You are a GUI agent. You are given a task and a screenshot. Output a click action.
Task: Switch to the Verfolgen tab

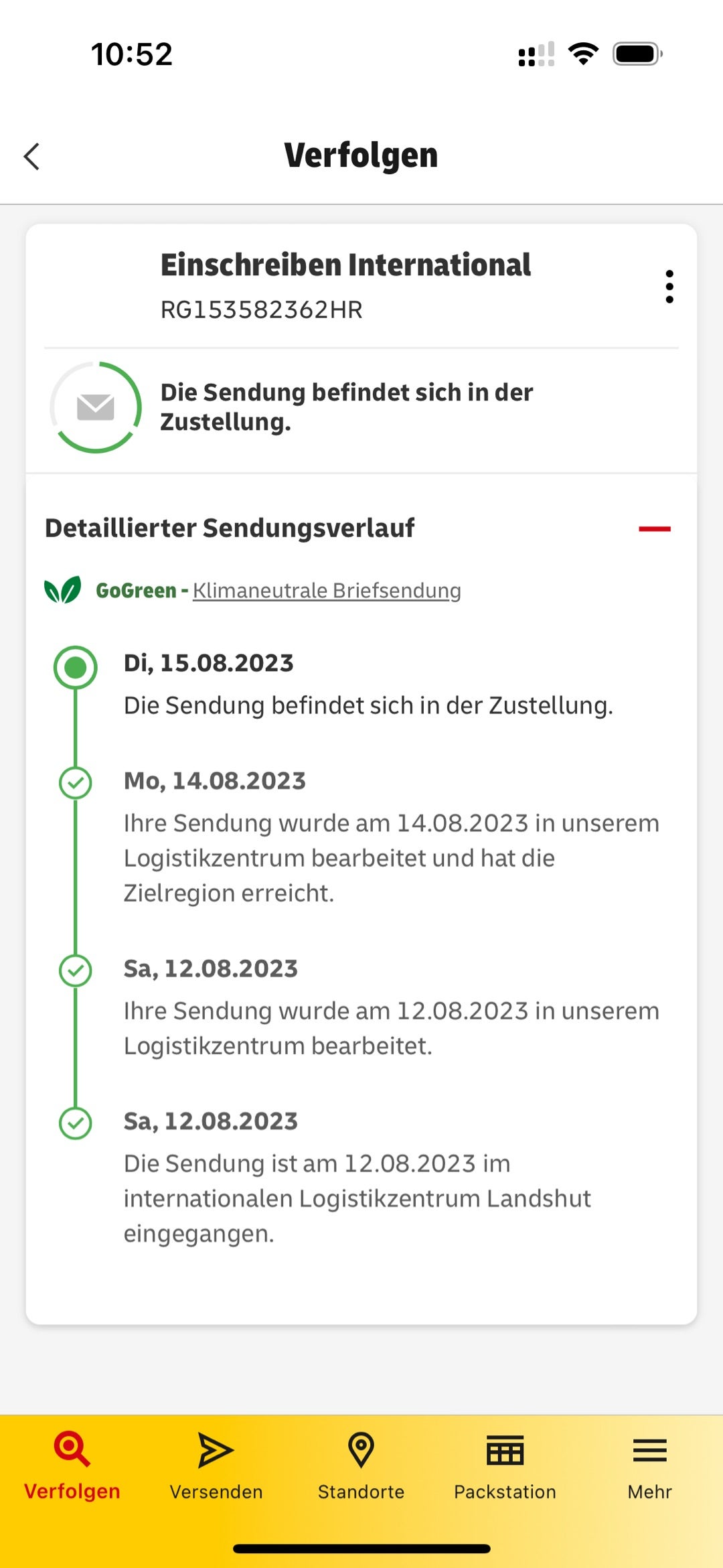[72, 1467]
